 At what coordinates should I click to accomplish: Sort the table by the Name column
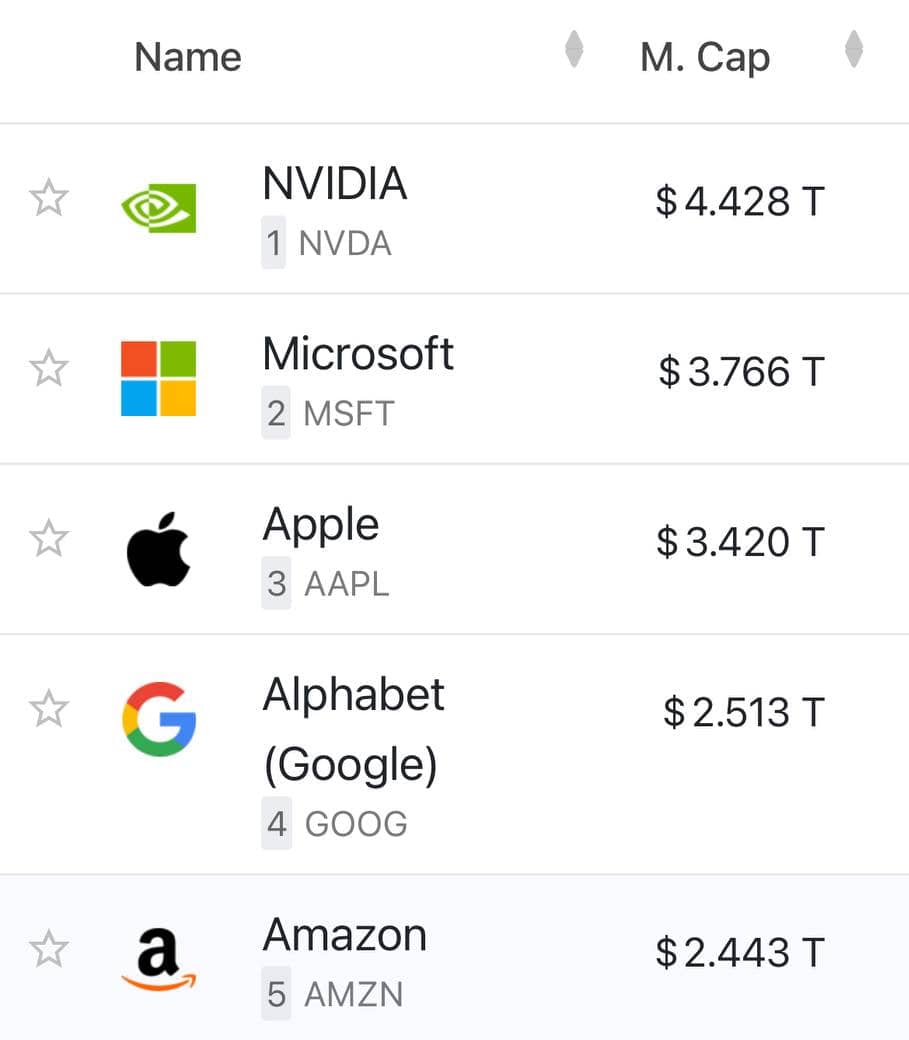point(186,56)
